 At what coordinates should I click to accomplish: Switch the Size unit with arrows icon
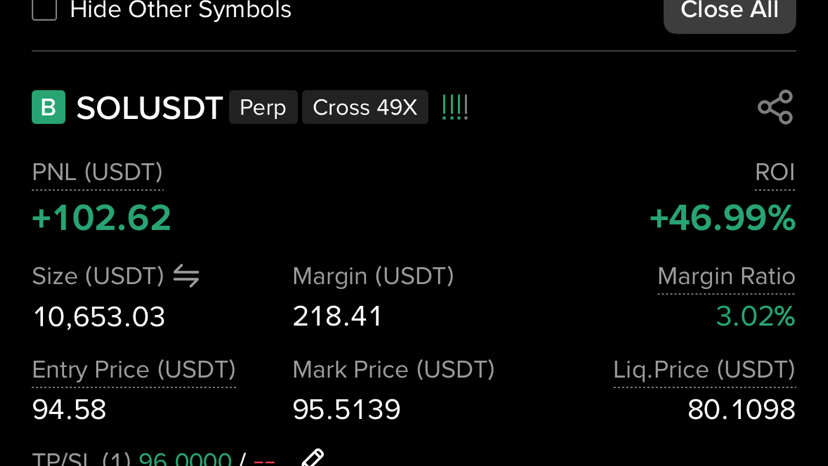[x=186, y=276]
